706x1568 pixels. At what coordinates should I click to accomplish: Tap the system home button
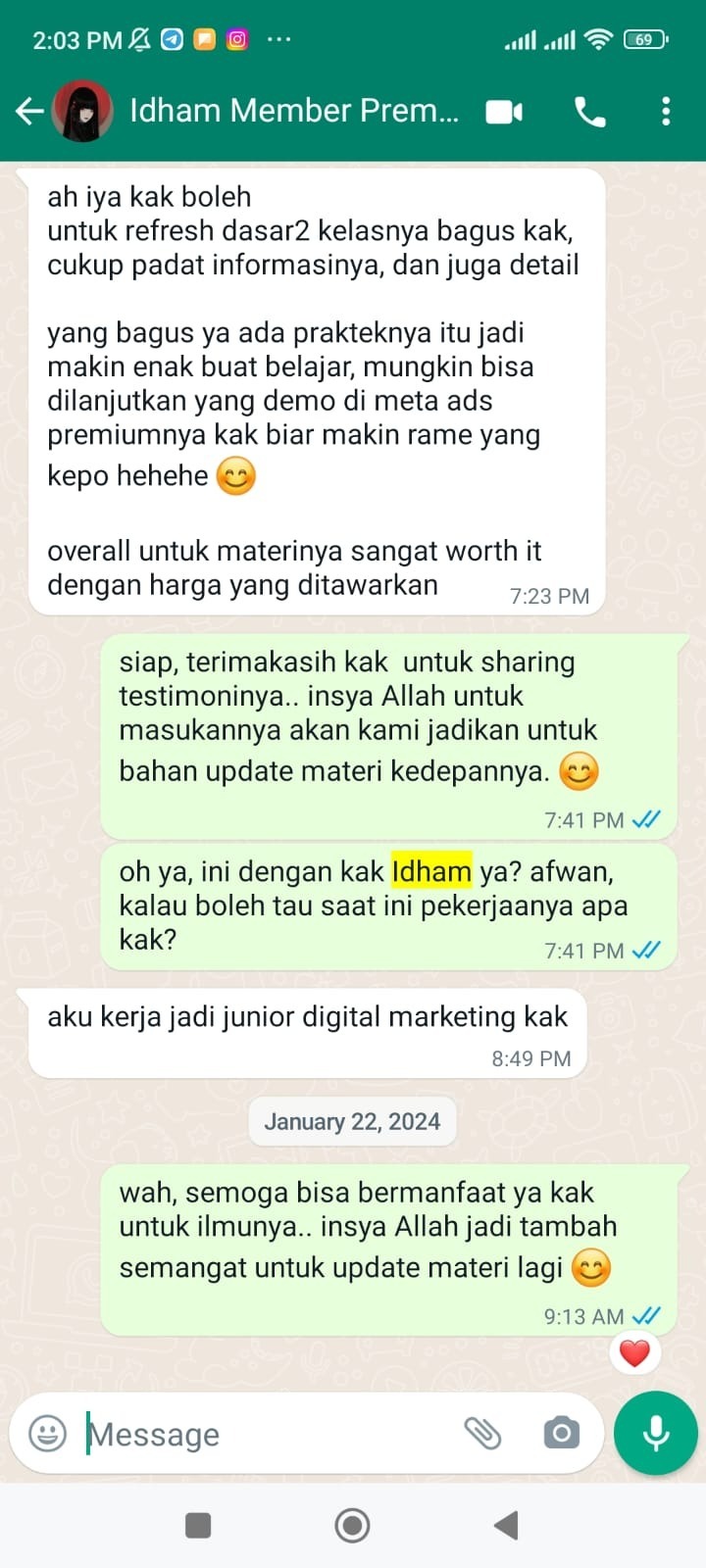pyautogui.click(x=352, y=1525)
